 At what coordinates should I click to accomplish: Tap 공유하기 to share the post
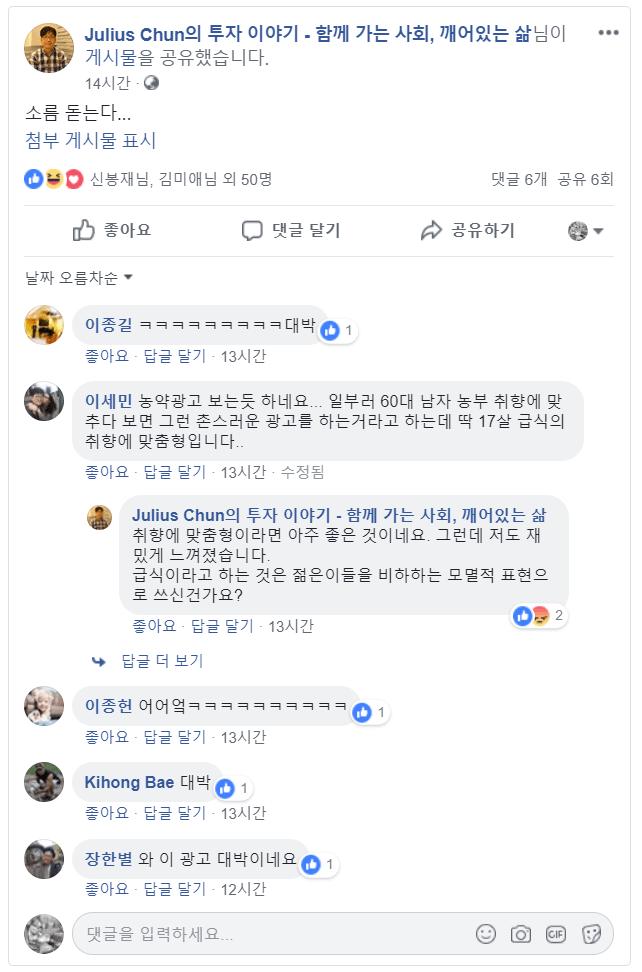click(x=467, y=231)
